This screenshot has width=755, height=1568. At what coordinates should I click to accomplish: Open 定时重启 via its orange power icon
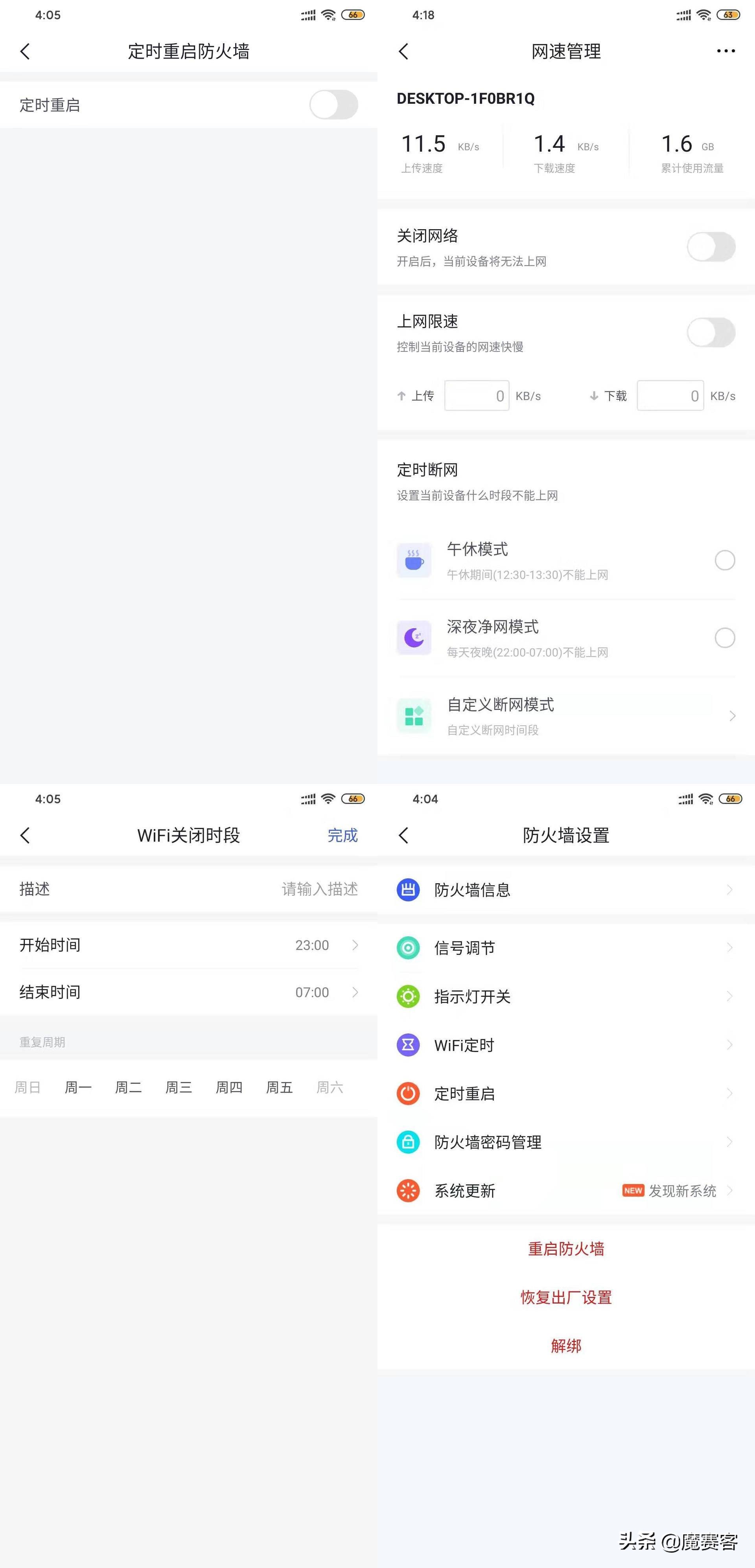click(x=409, y=1093)
